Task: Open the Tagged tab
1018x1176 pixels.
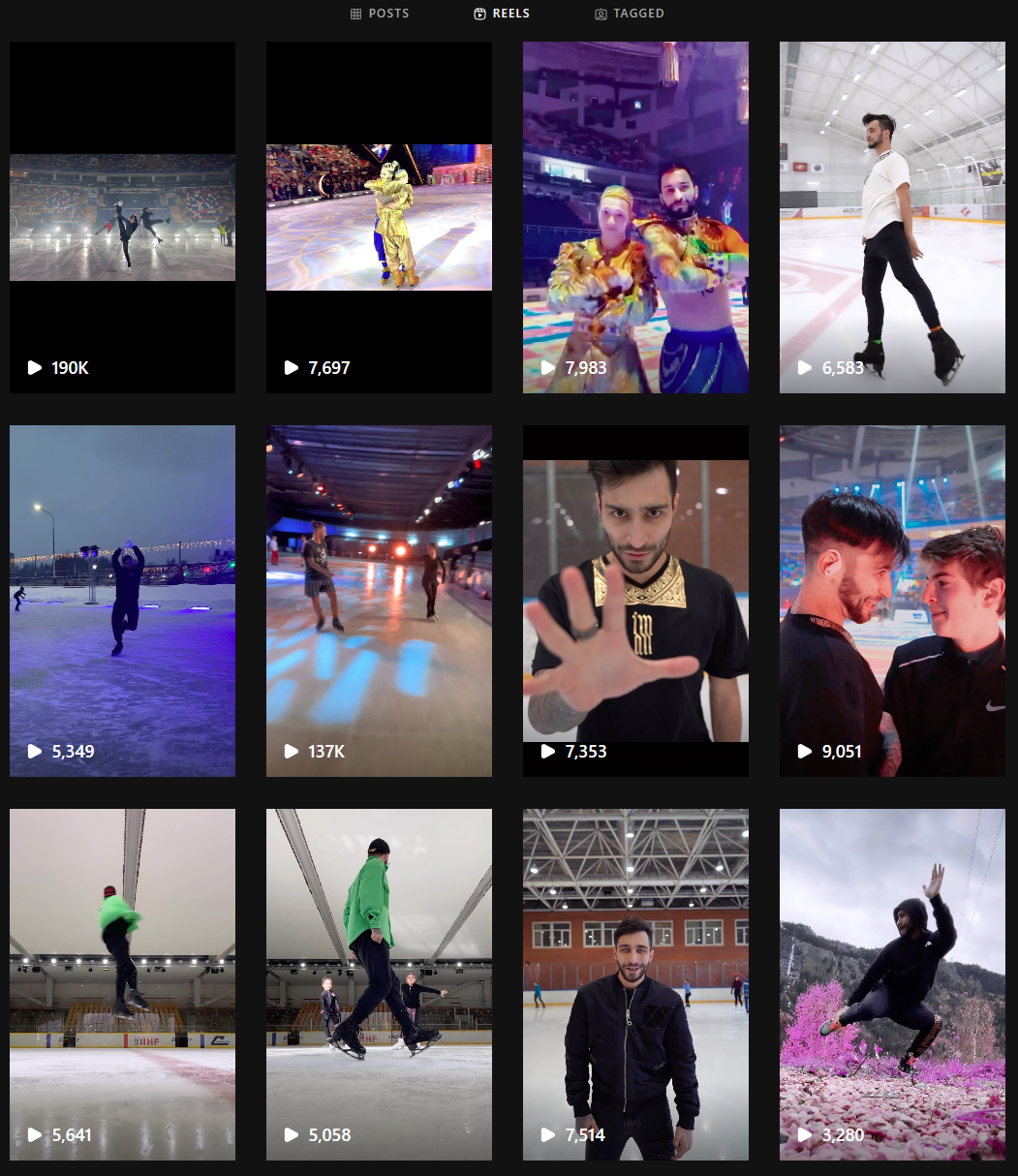Action: coord(630,14)
